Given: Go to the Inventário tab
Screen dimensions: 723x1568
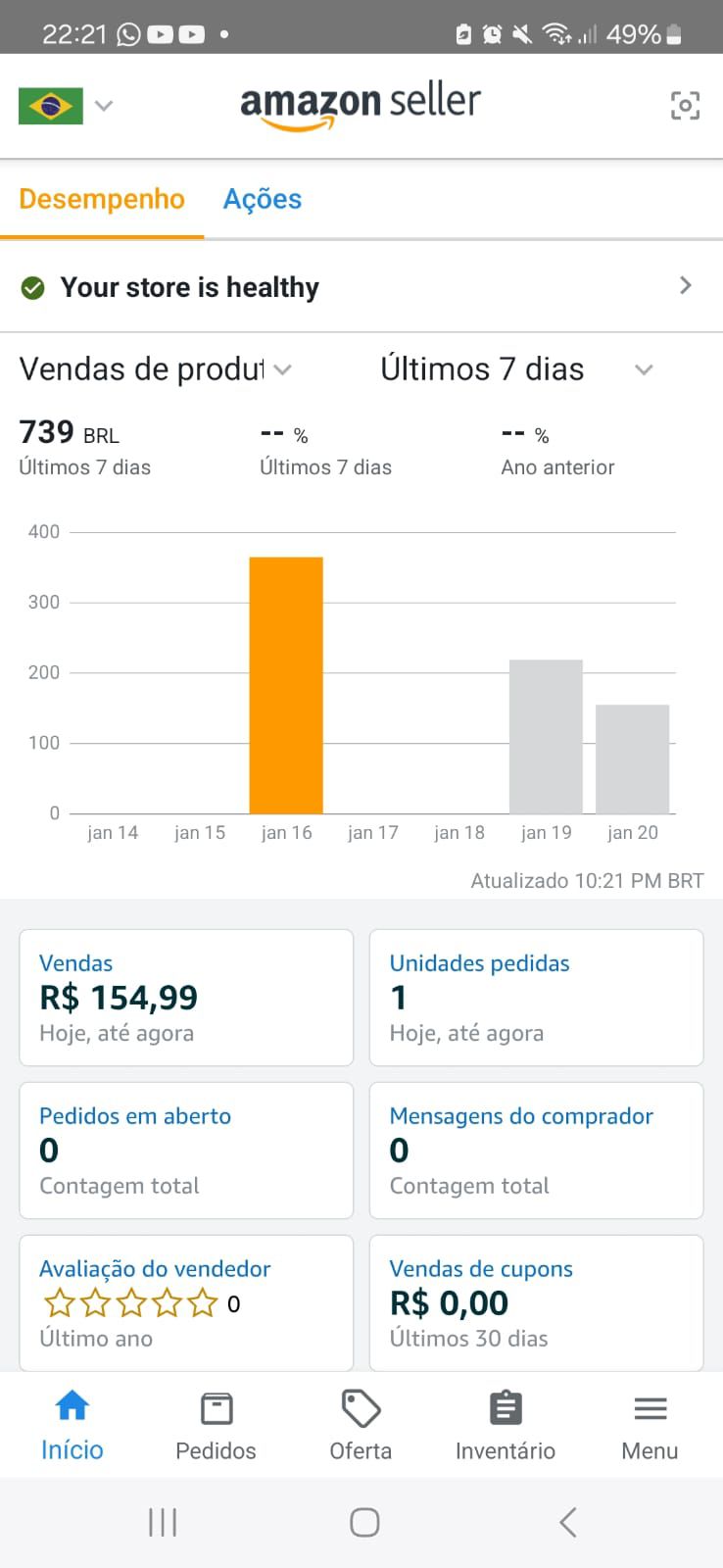Looking at the screenshot, I should coord(506,1426).
